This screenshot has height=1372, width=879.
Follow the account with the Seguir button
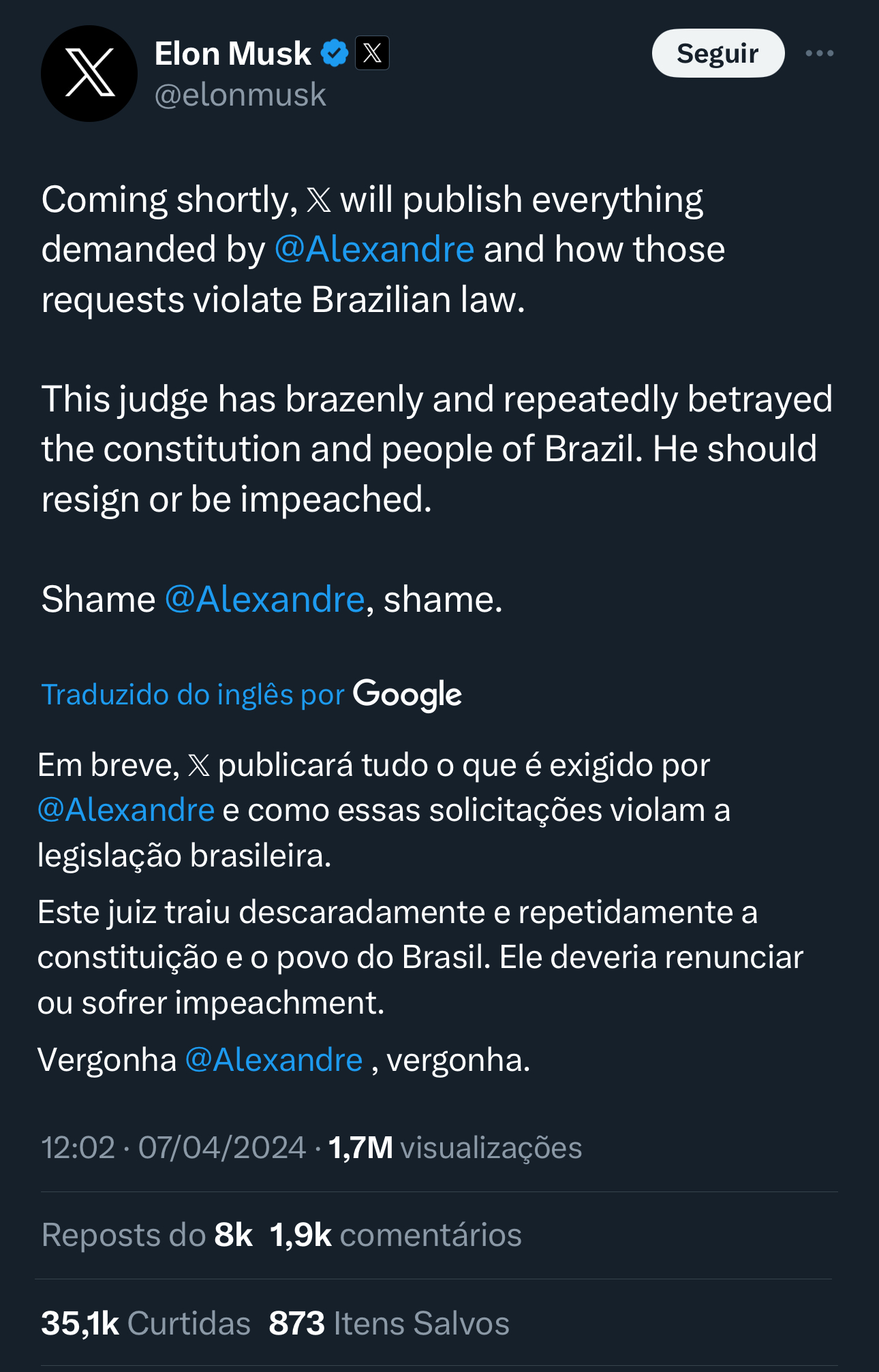tap(718, 53)
